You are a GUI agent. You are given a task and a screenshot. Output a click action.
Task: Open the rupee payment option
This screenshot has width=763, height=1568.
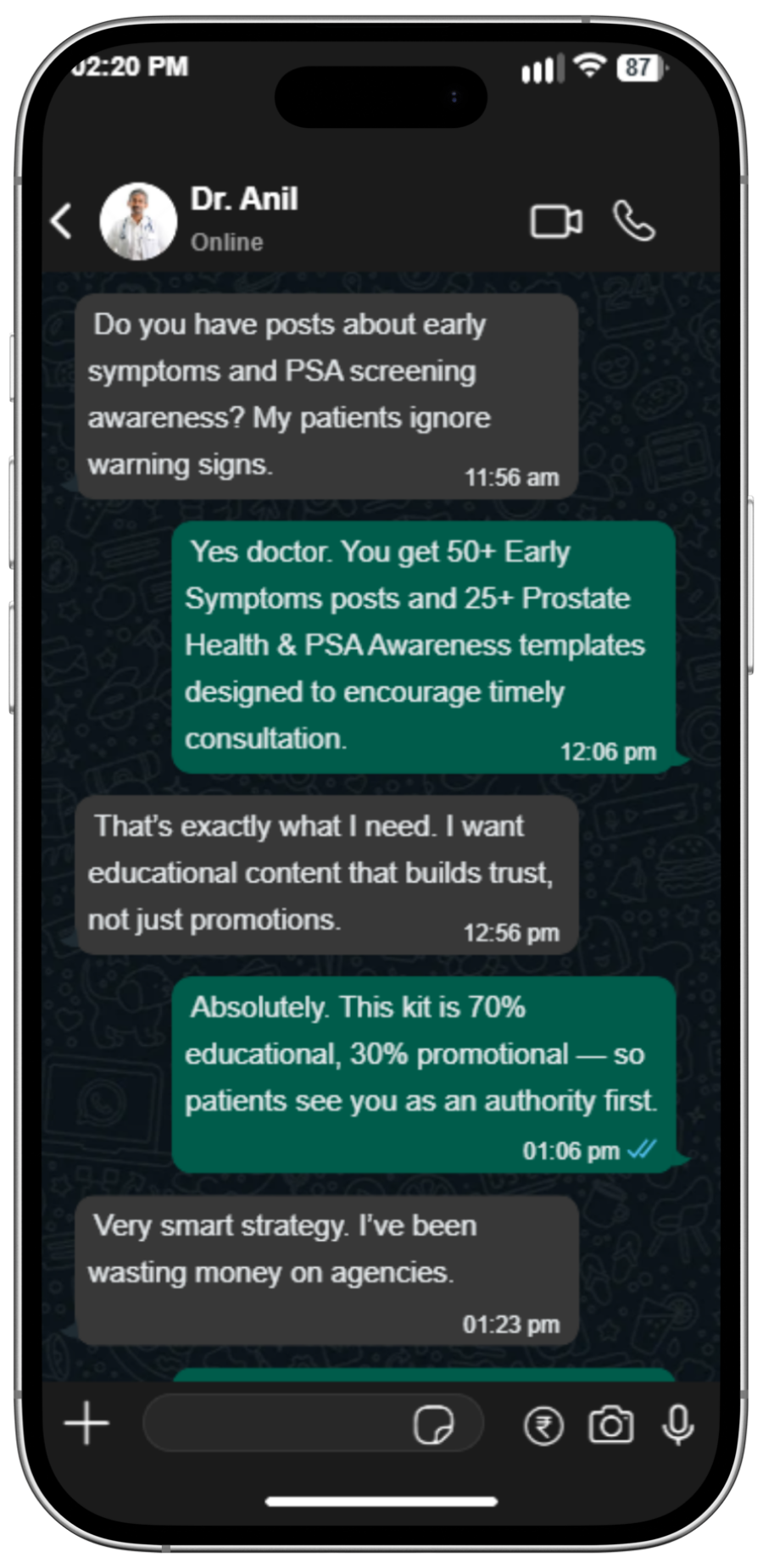[543, 1426]
